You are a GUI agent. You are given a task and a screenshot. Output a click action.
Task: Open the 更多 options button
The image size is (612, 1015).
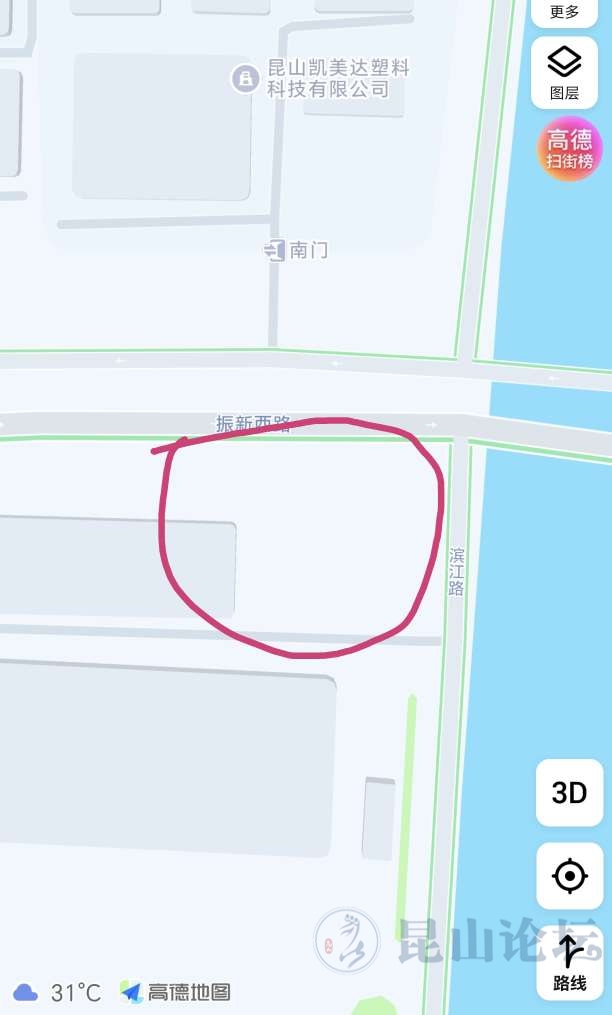pos(565,12)
